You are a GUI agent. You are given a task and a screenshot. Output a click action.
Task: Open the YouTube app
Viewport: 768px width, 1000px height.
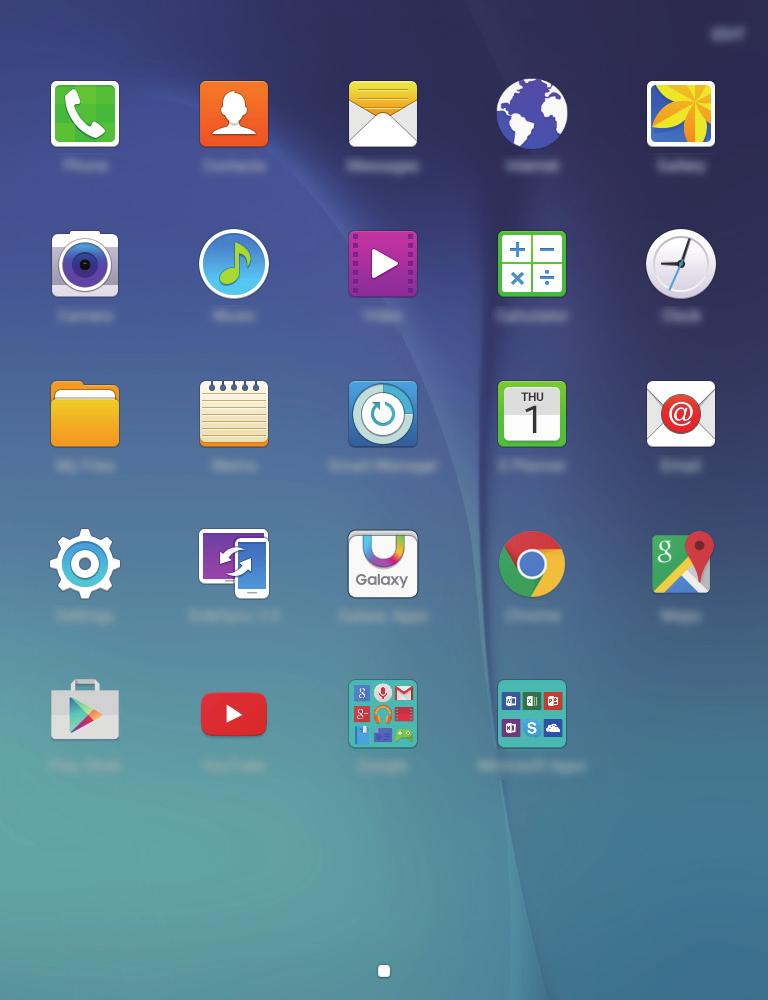[234, 714]
